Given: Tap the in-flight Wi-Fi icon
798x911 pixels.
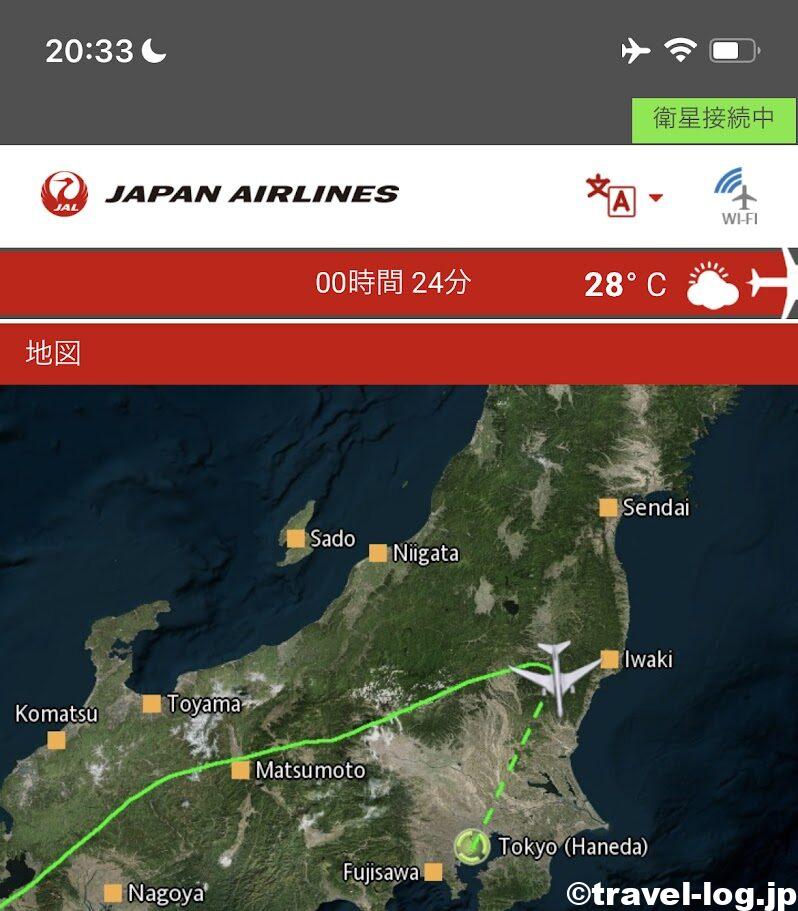Looking at the screenshot, I should pos(737,195).
